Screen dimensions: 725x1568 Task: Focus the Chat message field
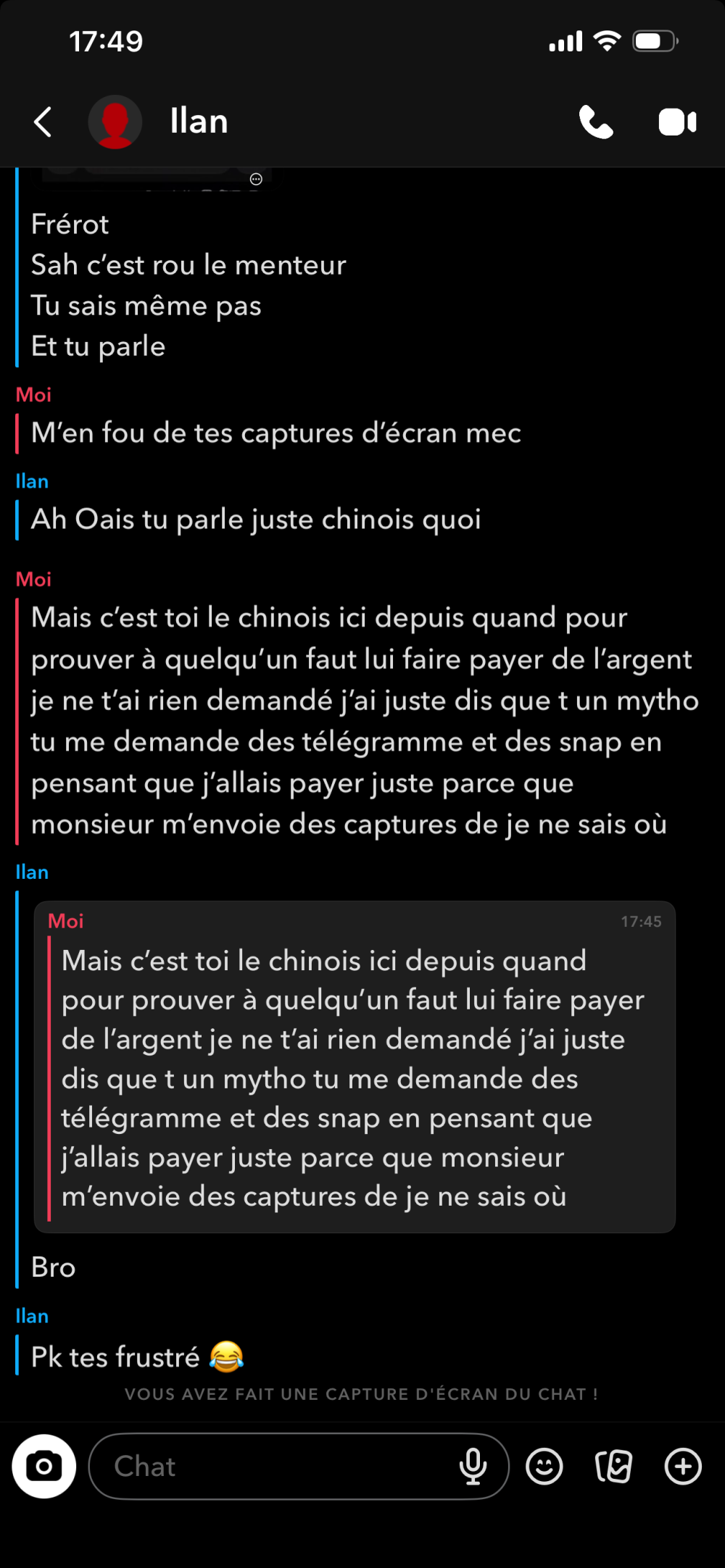click(x=275, y=1467)
